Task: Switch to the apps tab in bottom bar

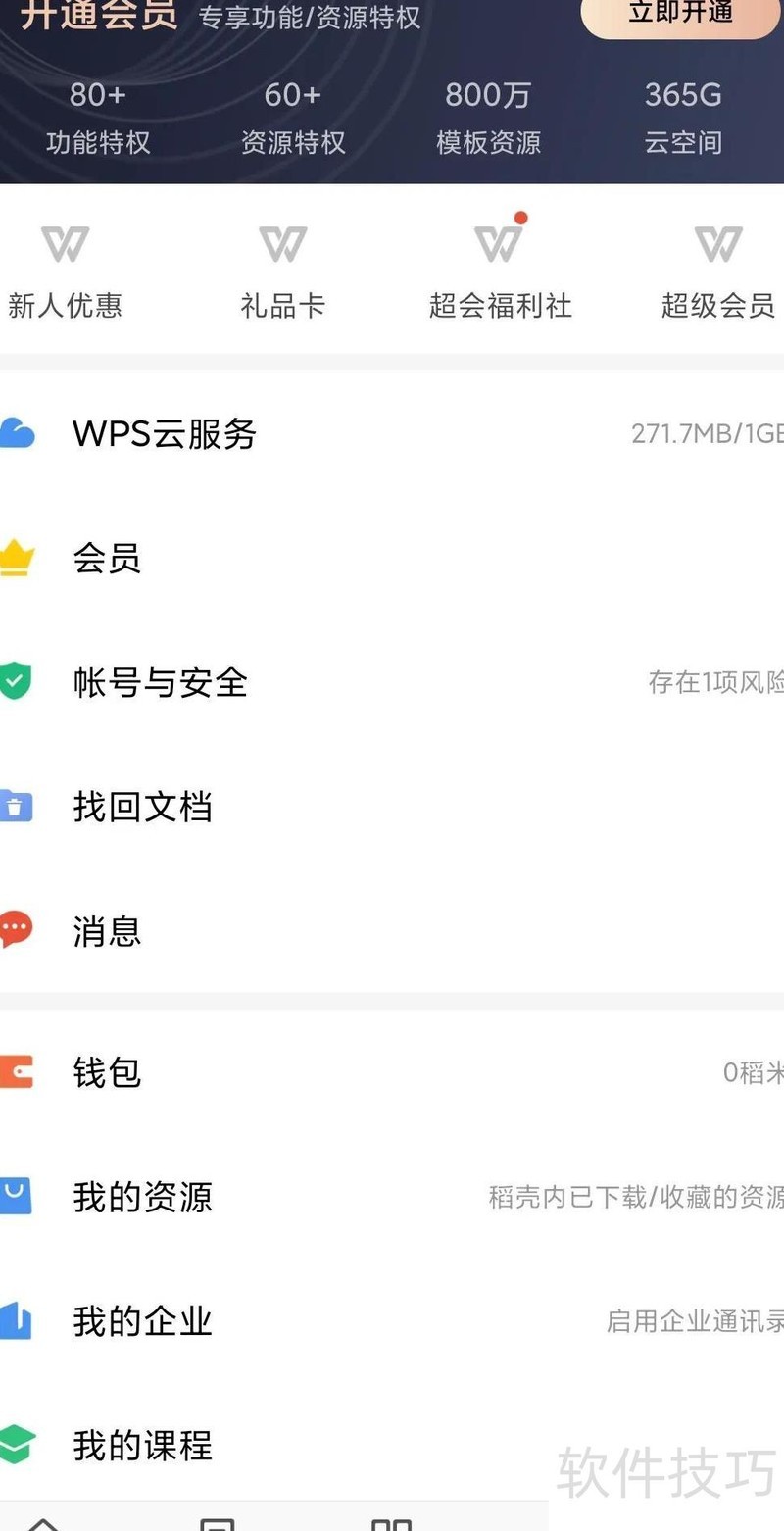Action: pos(391,1521)
